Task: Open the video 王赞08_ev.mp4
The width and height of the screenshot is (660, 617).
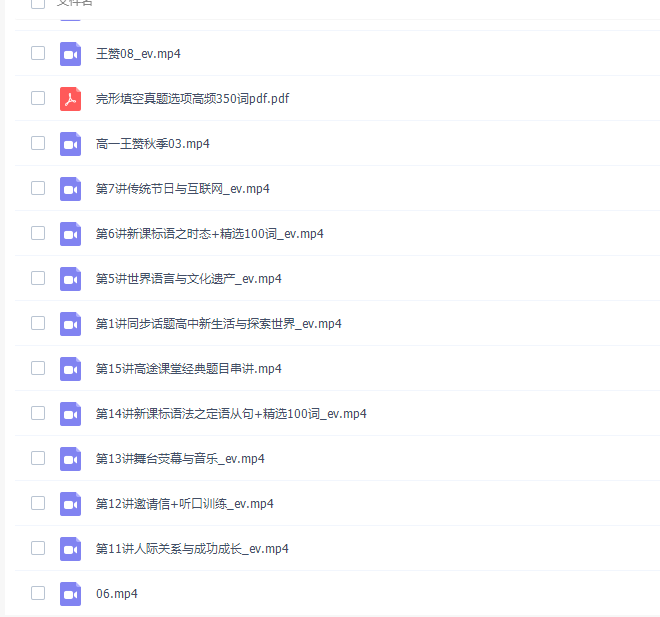Action: [138, 54]
